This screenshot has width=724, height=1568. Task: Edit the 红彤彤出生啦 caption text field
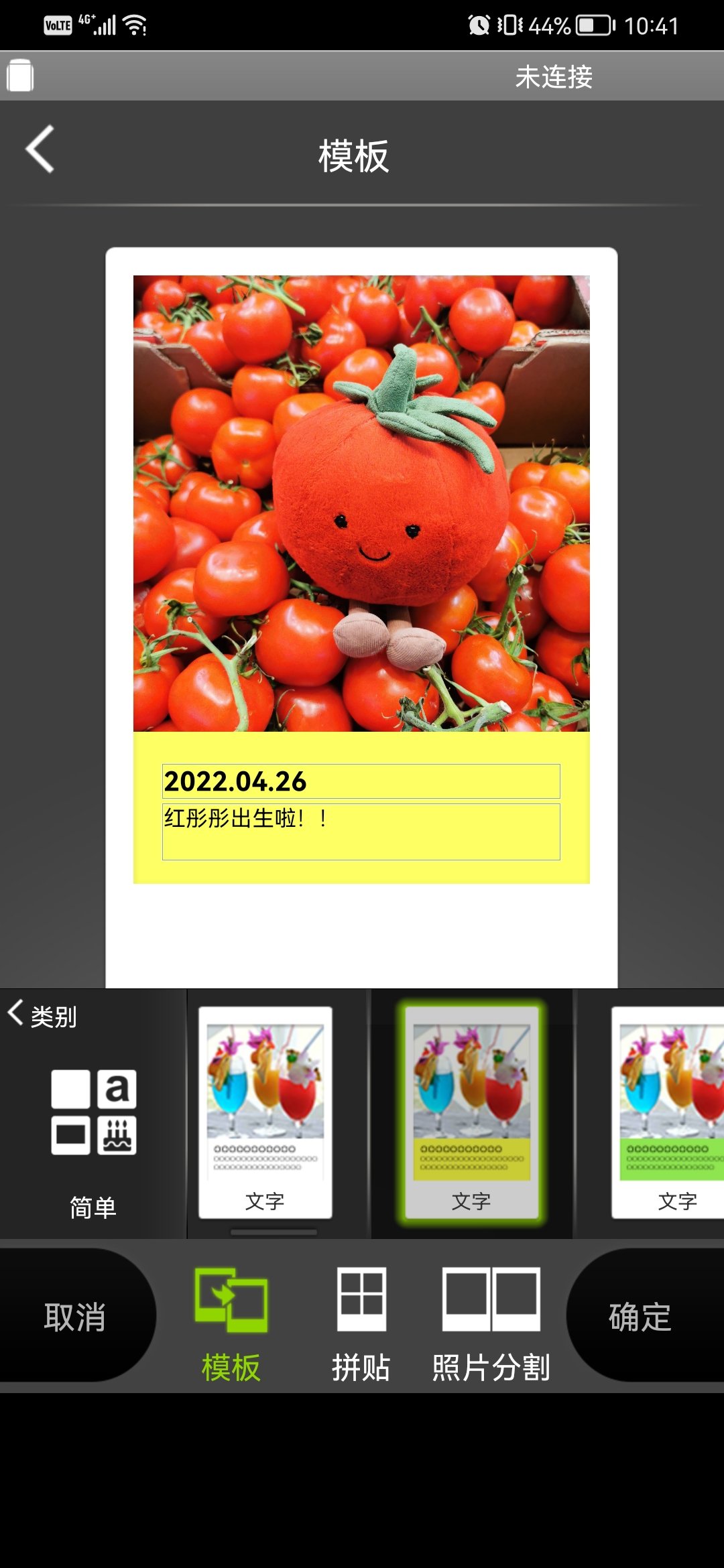(x=361, y=832)
